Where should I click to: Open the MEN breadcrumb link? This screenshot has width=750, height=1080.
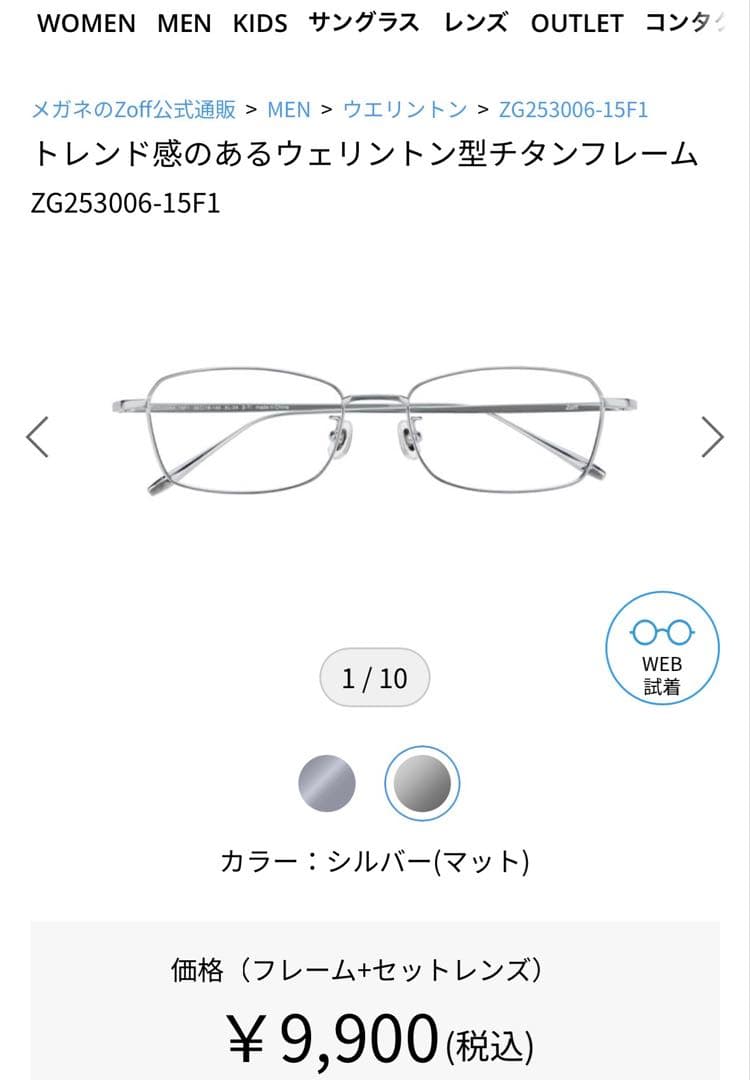coord(289,109)
